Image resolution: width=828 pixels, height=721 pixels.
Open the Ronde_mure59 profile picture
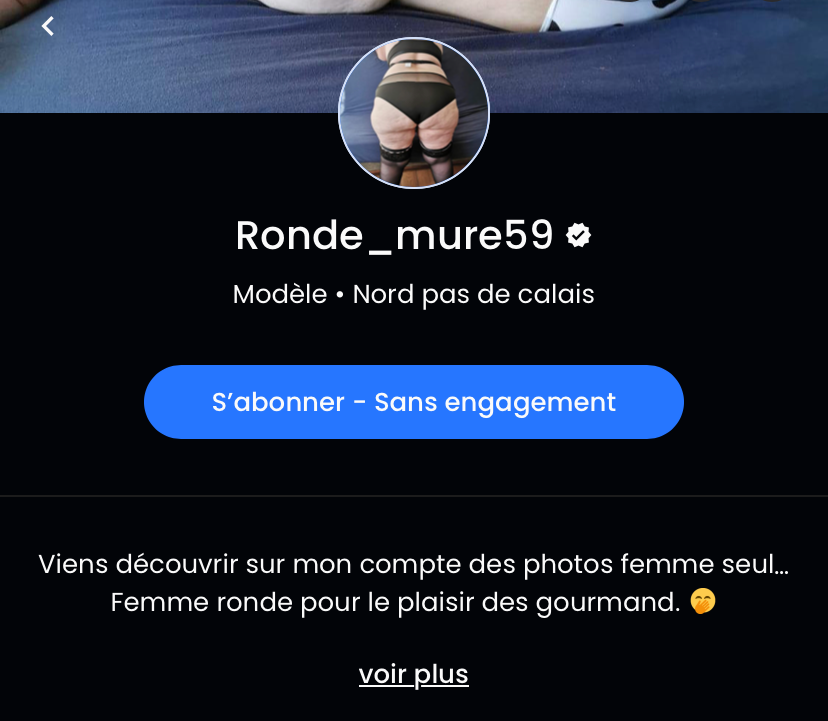(x=414, y=113)
